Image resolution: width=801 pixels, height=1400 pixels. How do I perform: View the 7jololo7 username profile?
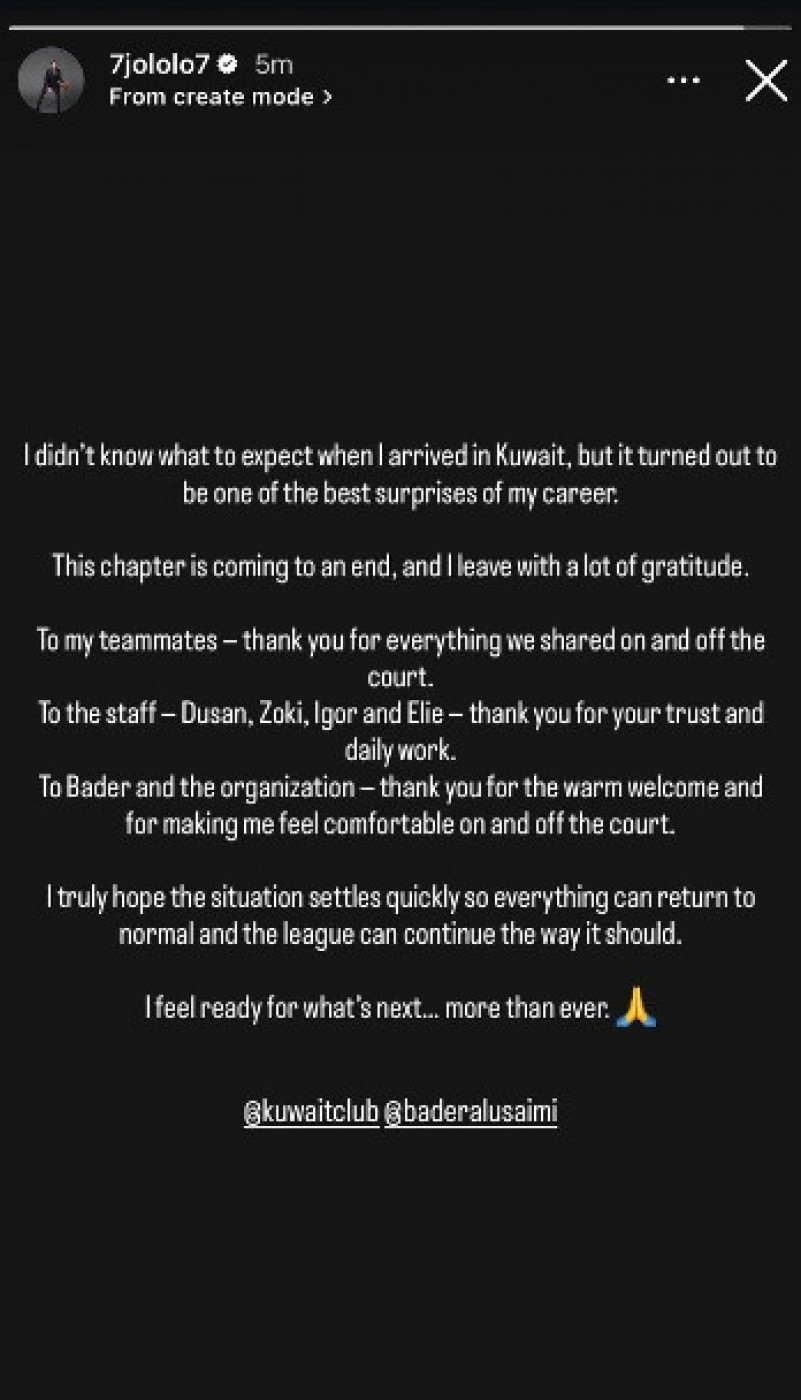[162, 65]
